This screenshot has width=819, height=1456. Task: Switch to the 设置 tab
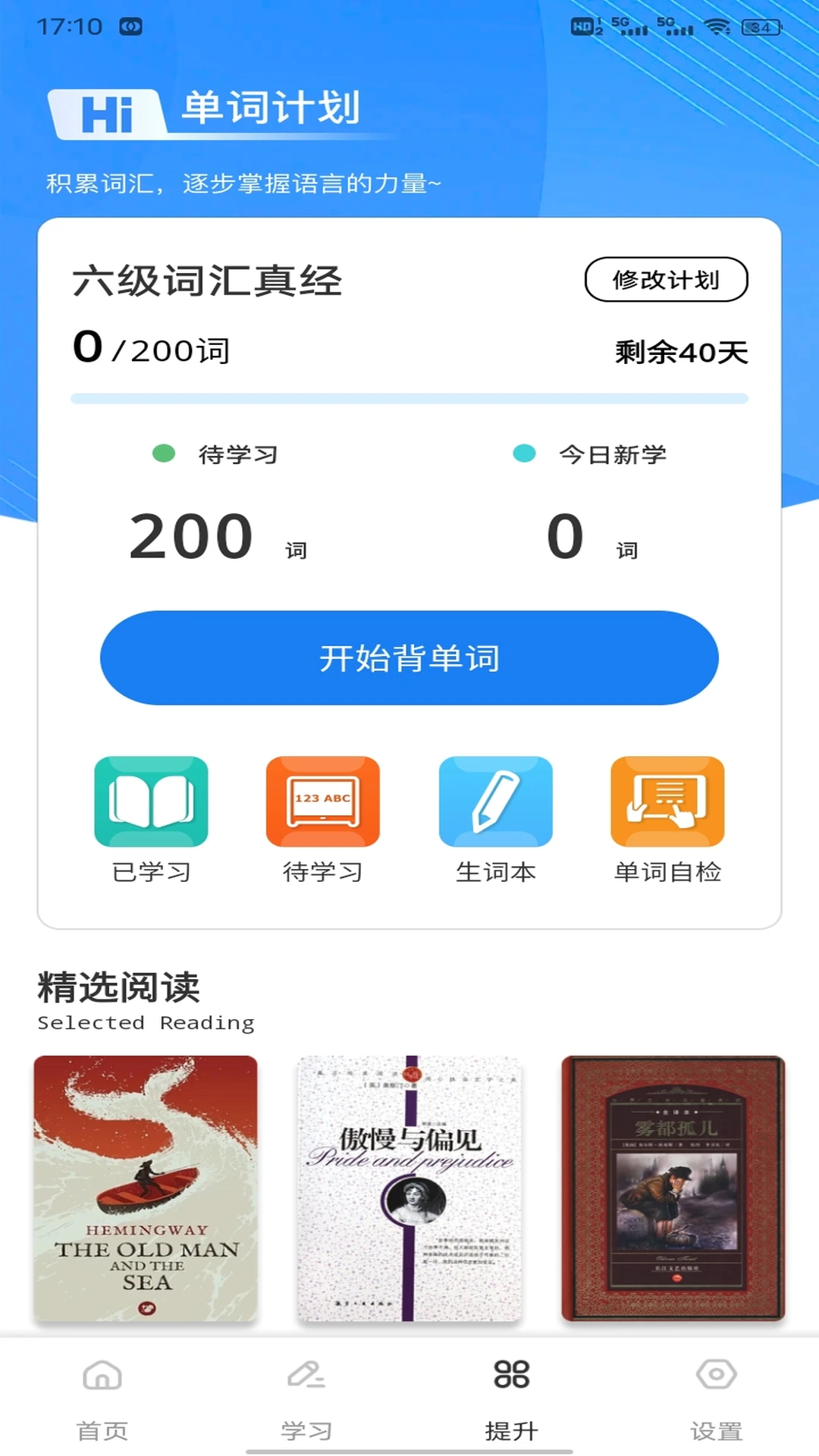[717, 1403]
